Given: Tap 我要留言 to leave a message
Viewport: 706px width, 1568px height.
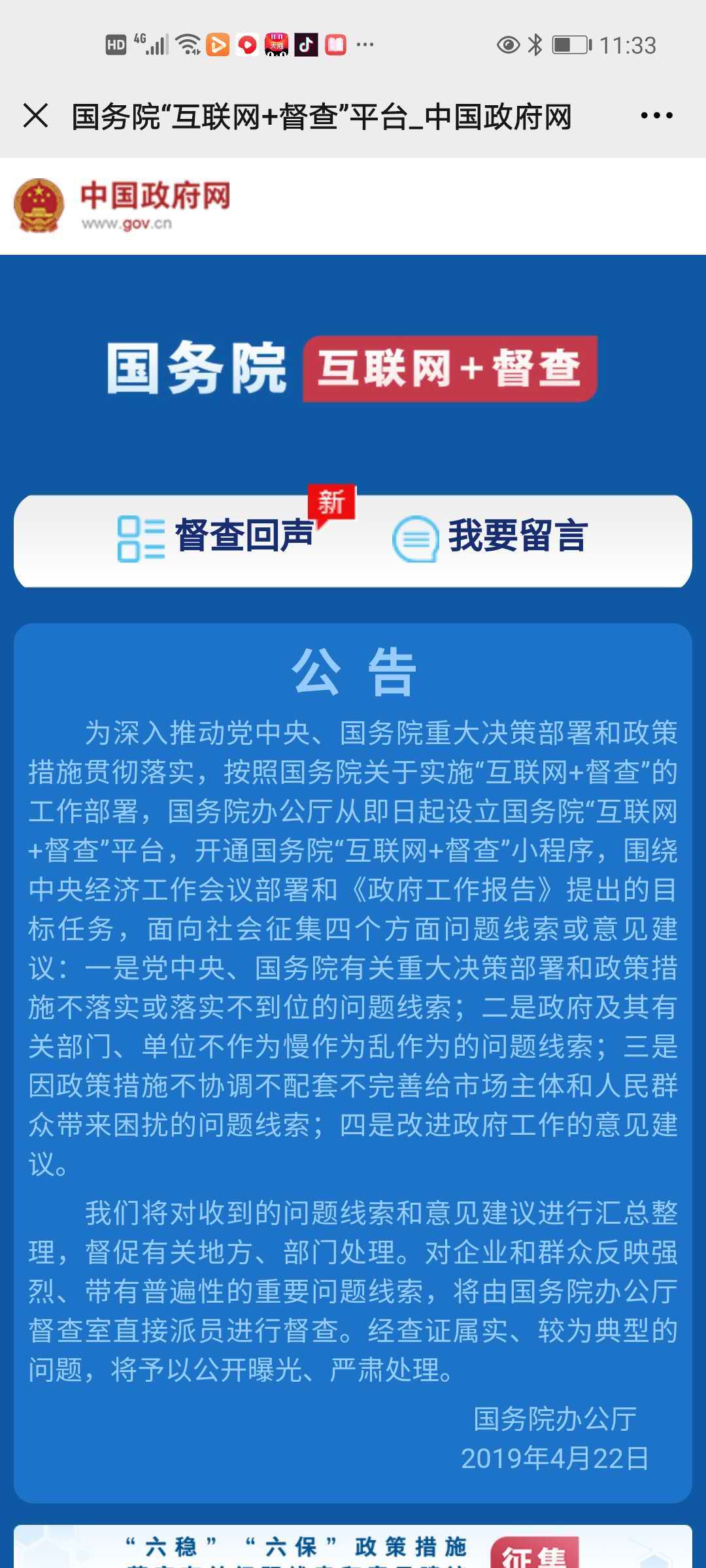Looking at the screenshot, I should [492, 537].
